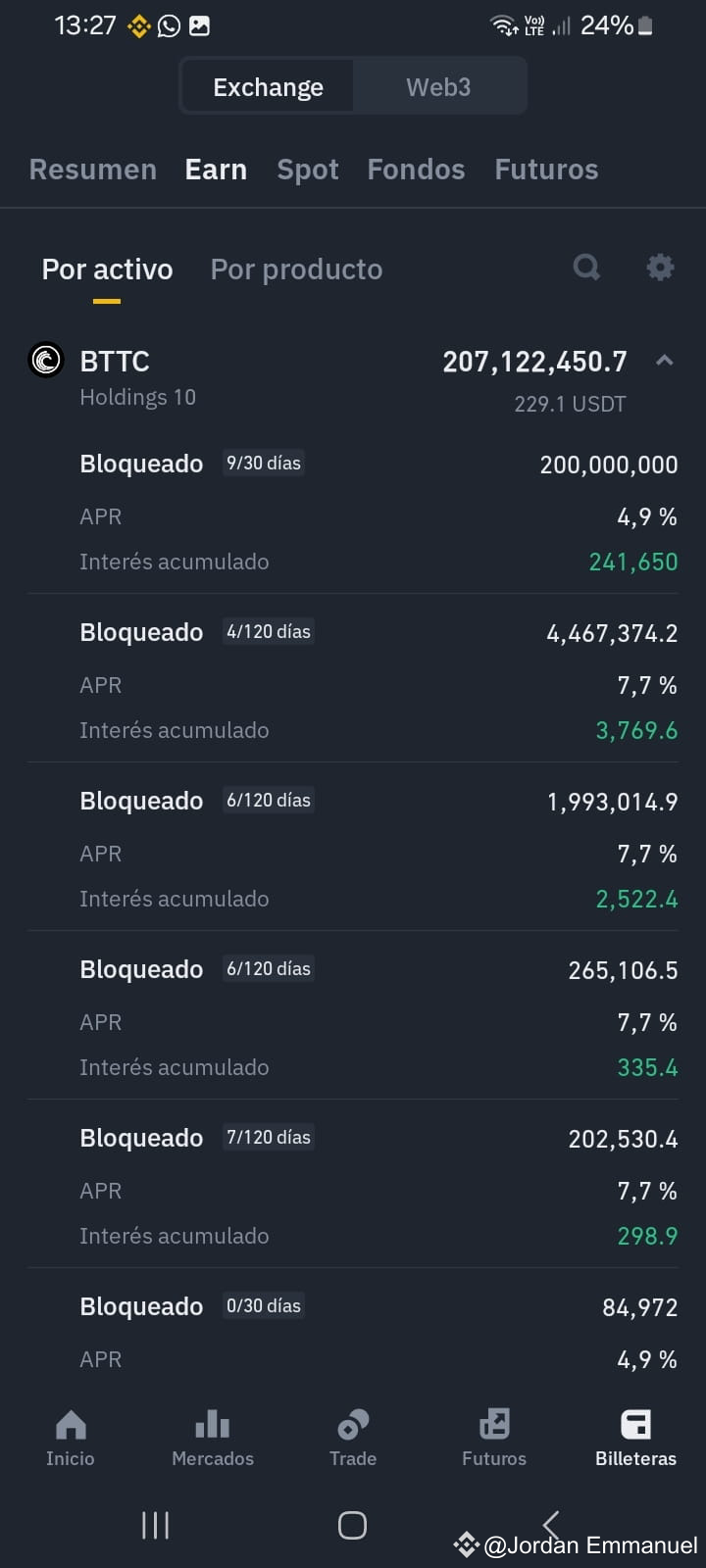This screenshot has height=1568, width=706.
Task: Open the Trade section
Action: coord(353,1438)
